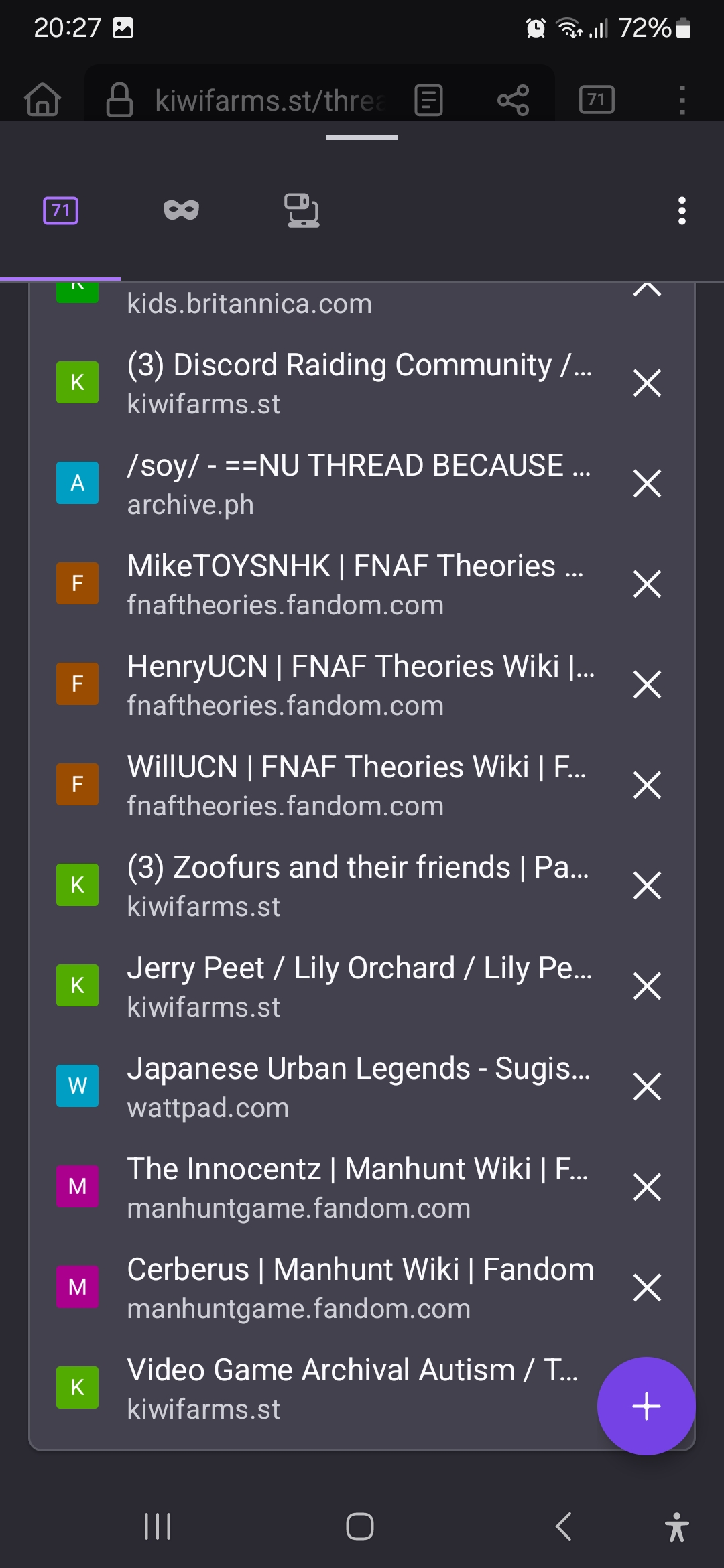Open the Japanese Urban Legends wattpad tab
The height and width of the screenshot is (1568, 724).
(x=360, y=1087)
